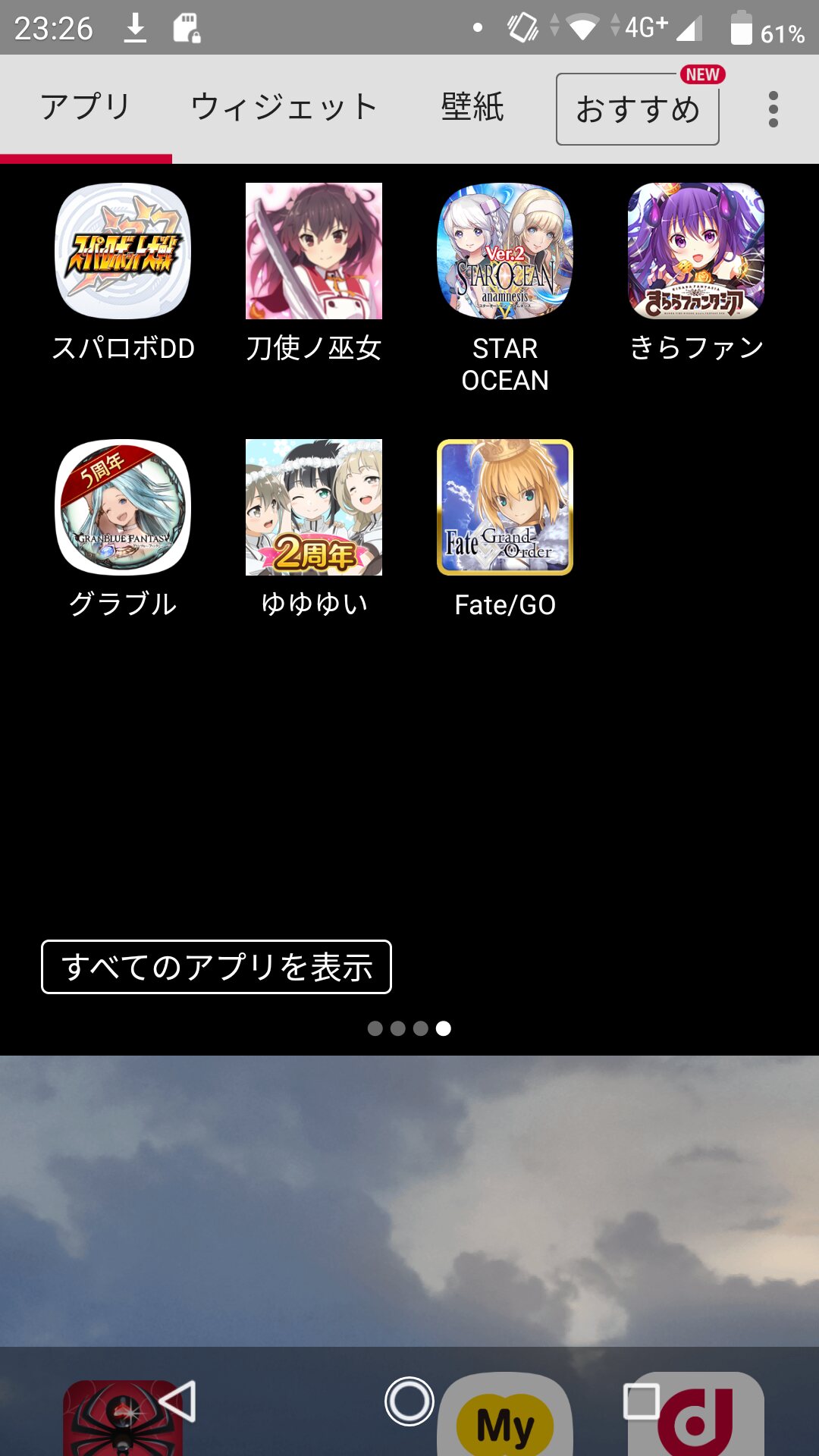The height and width of the screenshot is (1456, 819).
Task: Go back using the system back button
Action: point(179,1401)
